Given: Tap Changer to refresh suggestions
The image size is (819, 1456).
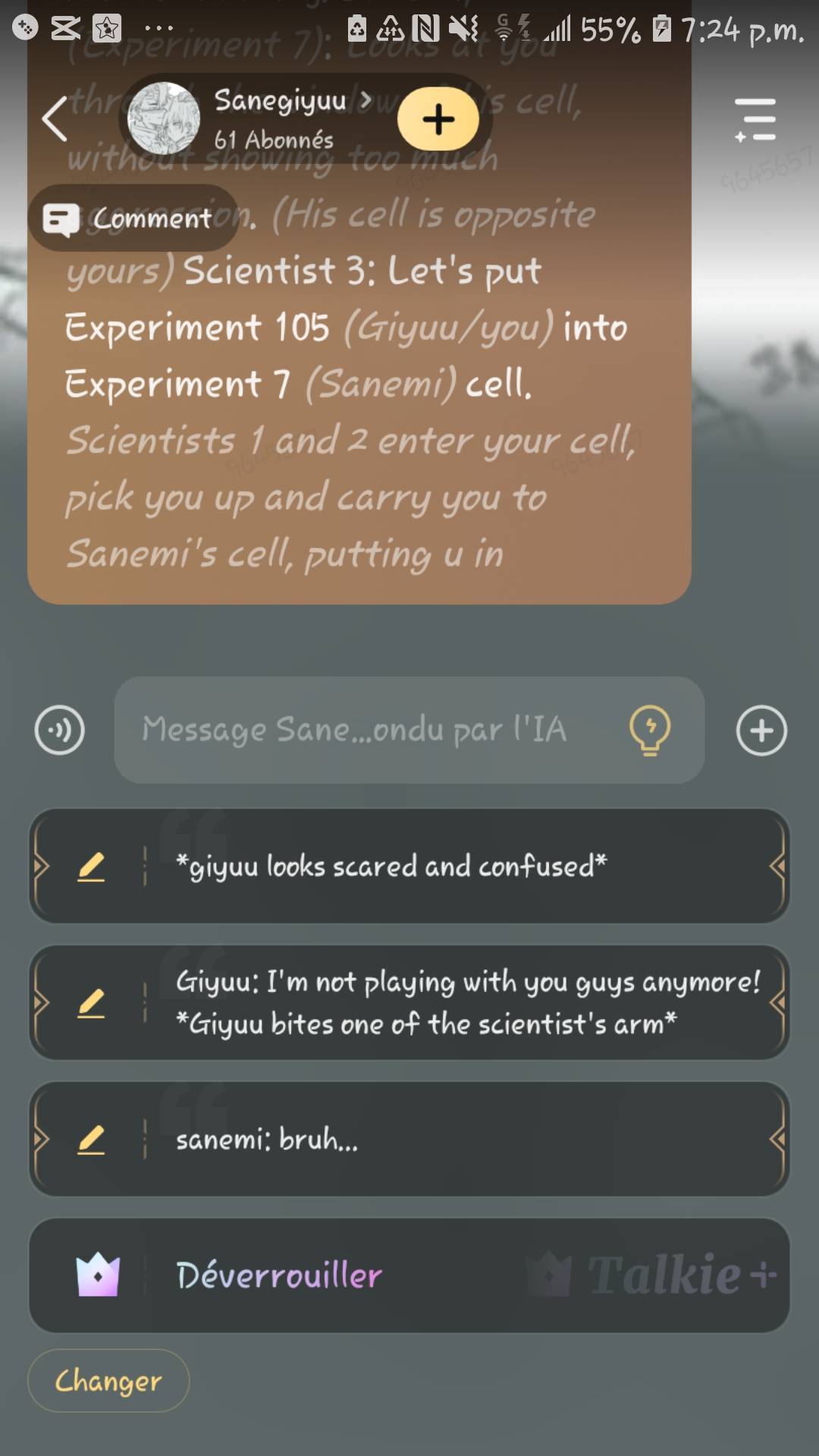Looking at the screenshot, I should (108, 1381).
